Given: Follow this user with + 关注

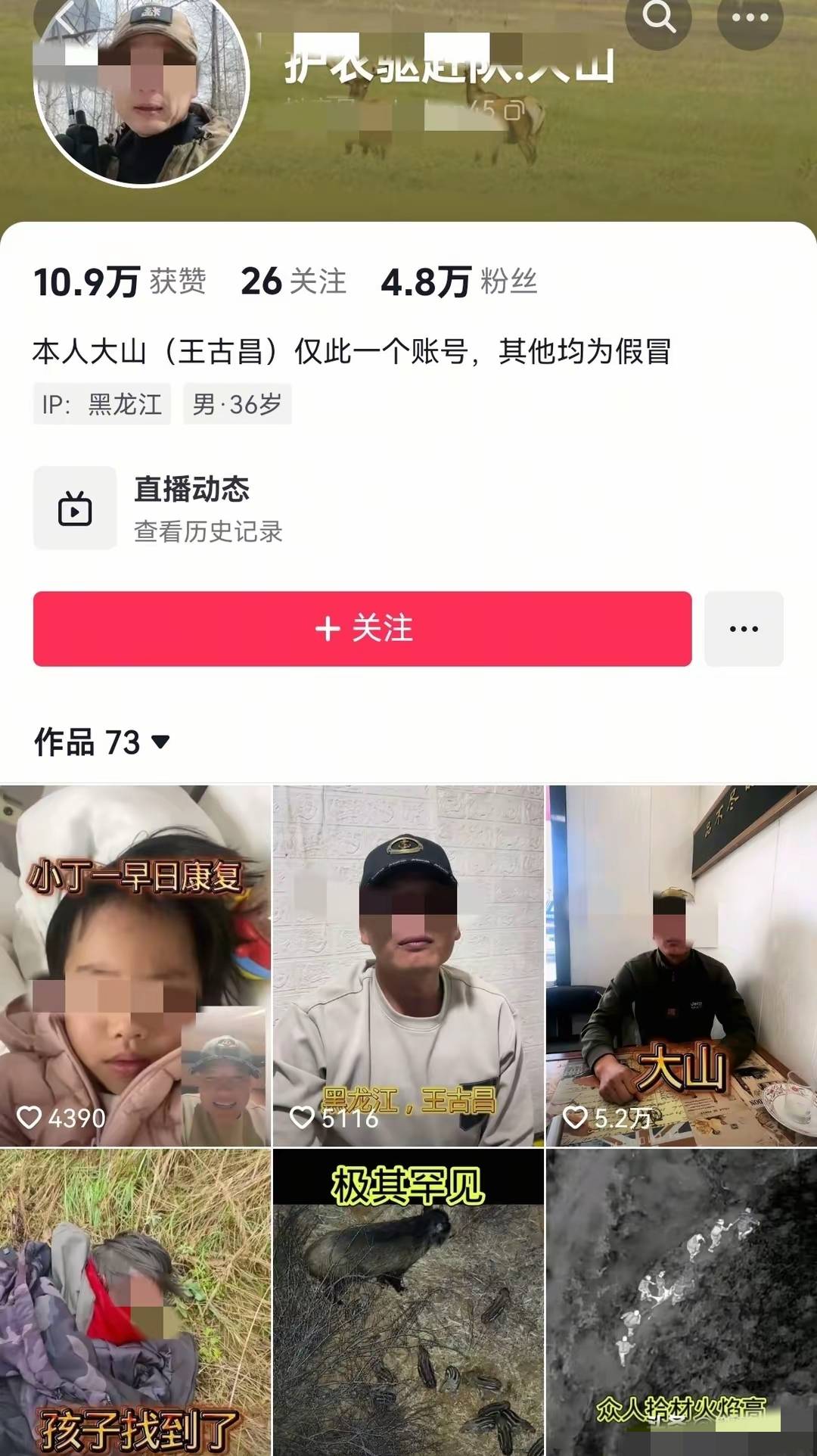Looking at the screenshot, I should click(x=362, y=629).
